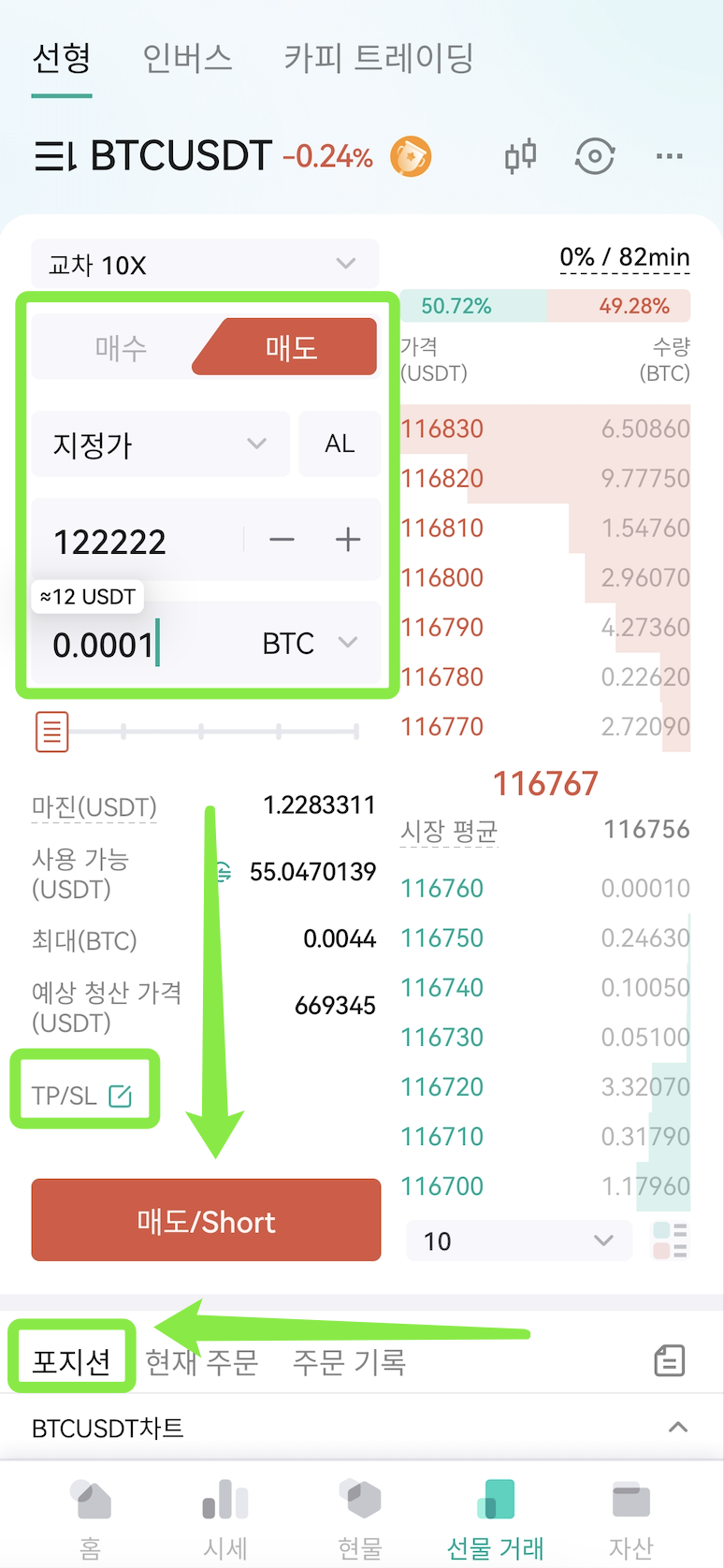The width and height of the screenshot is (724, 1568).
Task: Increase price with the plus button
Action: pos(348,540)
